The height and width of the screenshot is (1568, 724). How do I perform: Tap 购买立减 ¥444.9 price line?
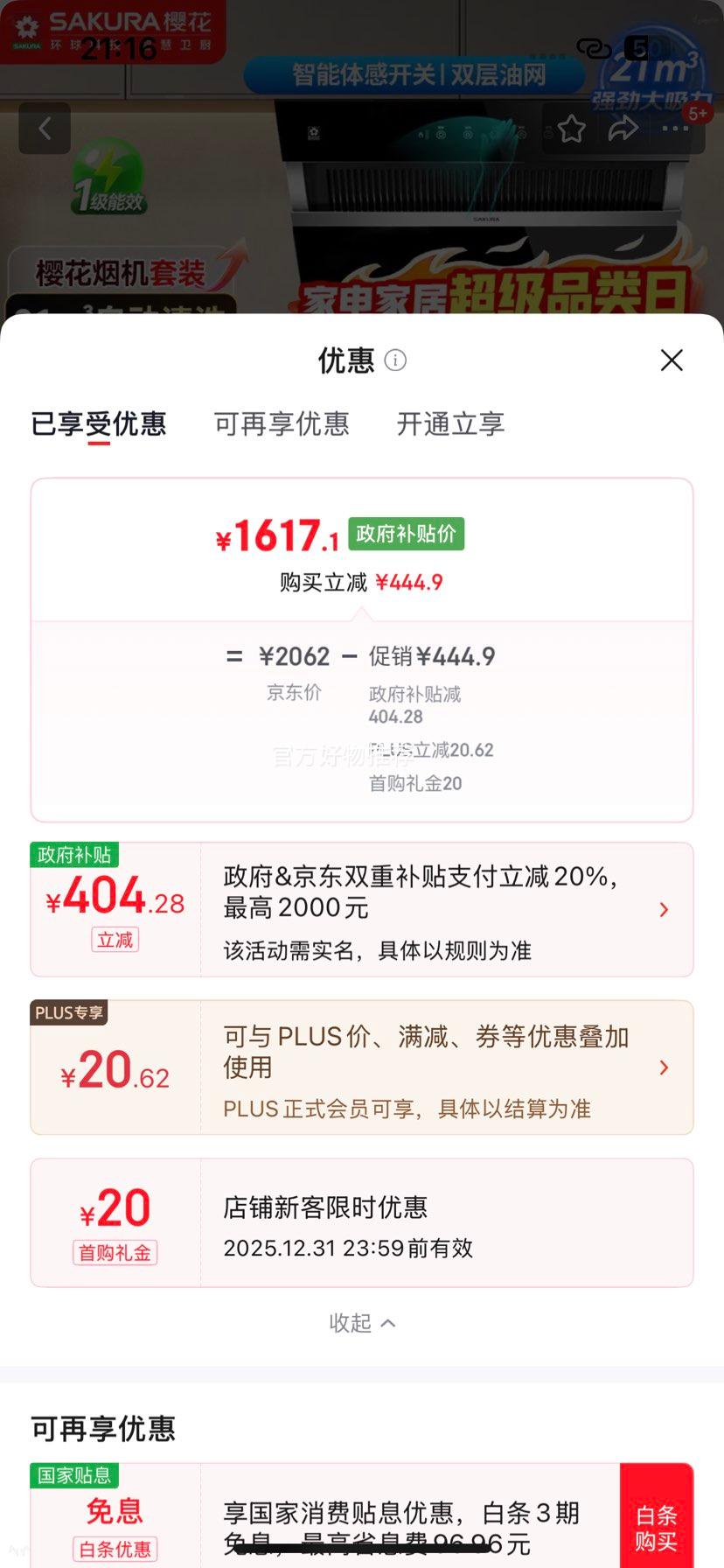362,581
